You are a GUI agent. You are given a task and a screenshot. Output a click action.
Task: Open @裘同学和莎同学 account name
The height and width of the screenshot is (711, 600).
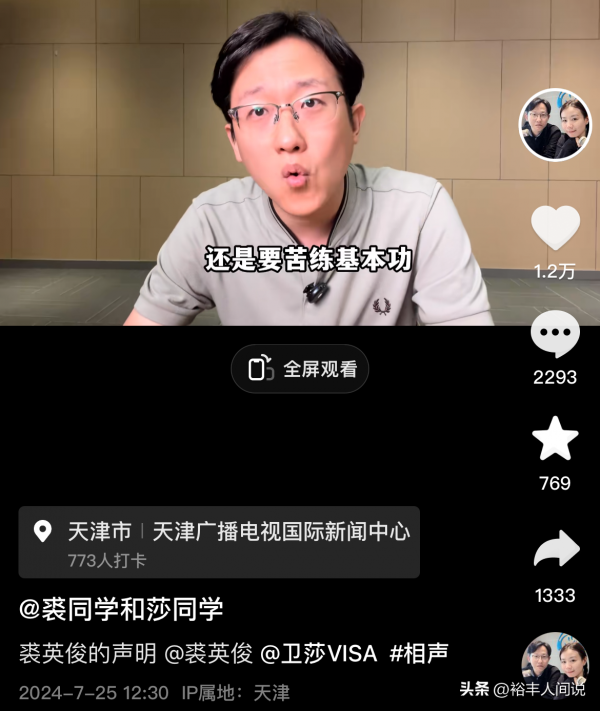pos(121,609)
